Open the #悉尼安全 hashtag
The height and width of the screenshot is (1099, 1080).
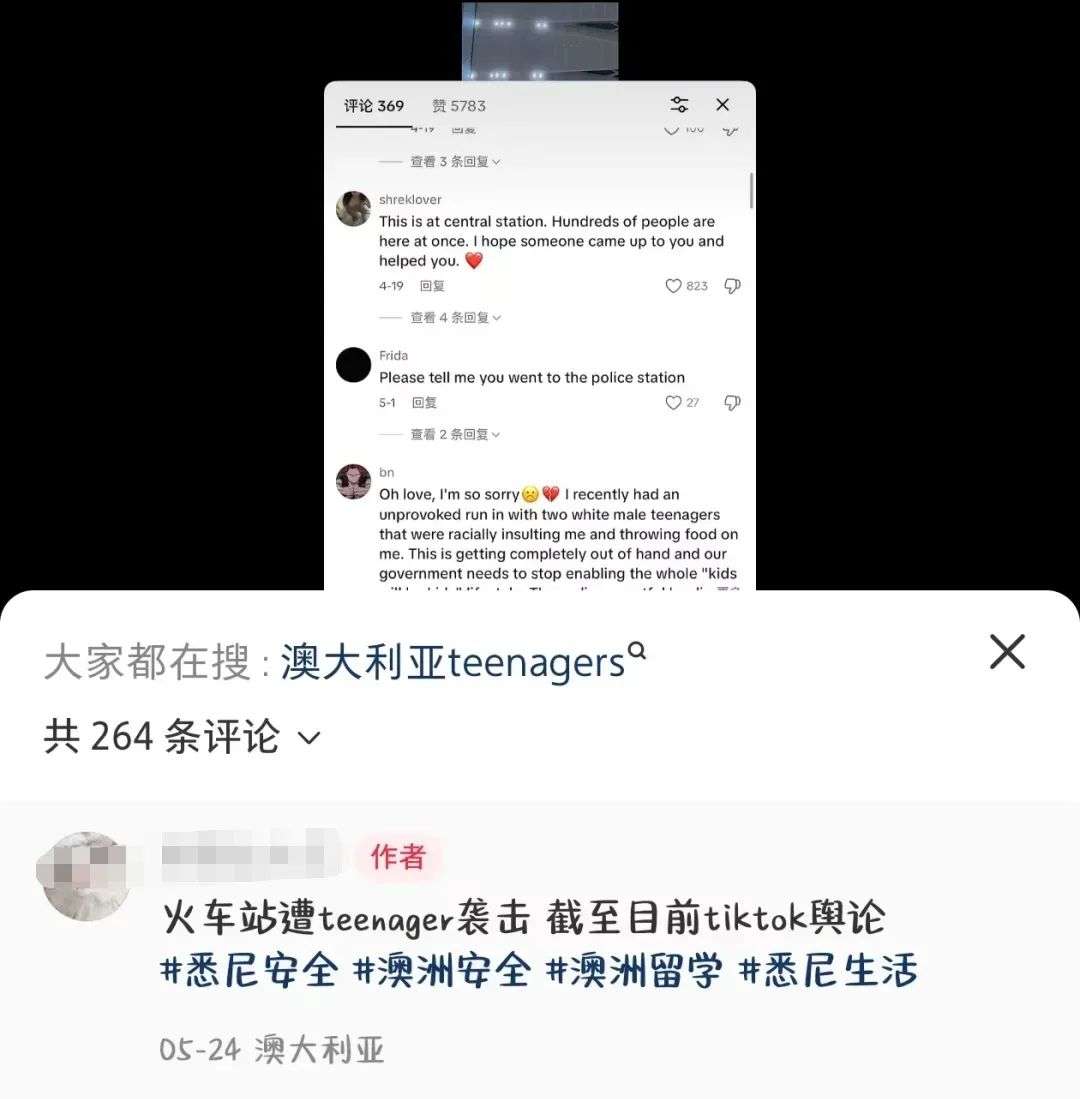click(x=249, y=970)
